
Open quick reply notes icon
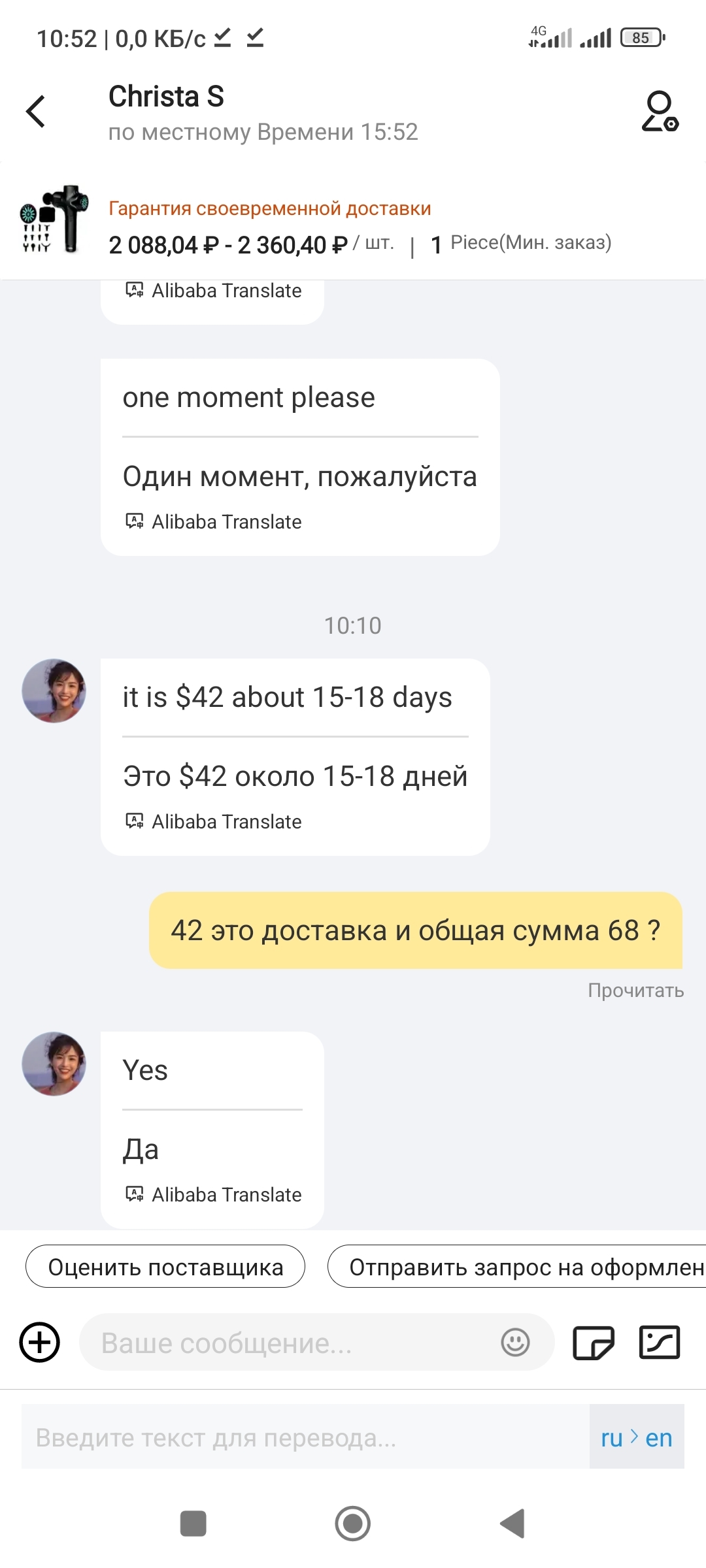(593, 1343)
